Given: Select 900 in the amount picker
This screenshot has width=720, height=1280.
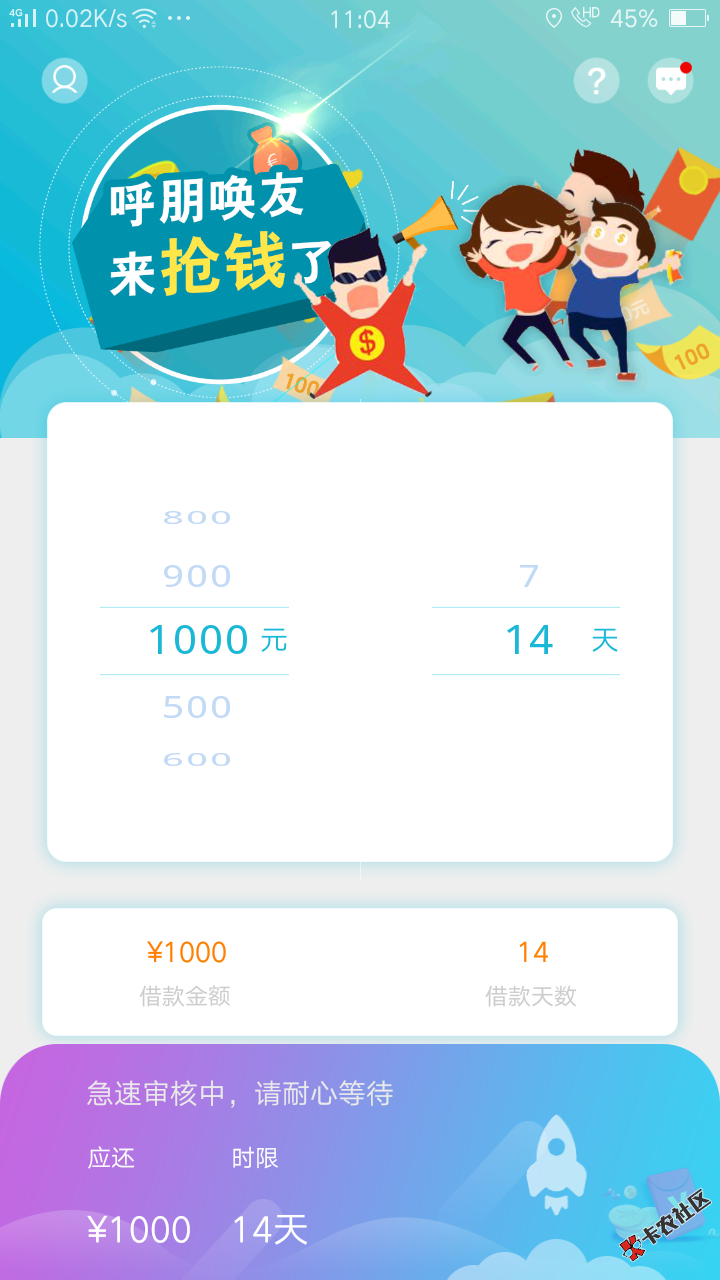Looking at the screenshot, I should coord(197,576).
